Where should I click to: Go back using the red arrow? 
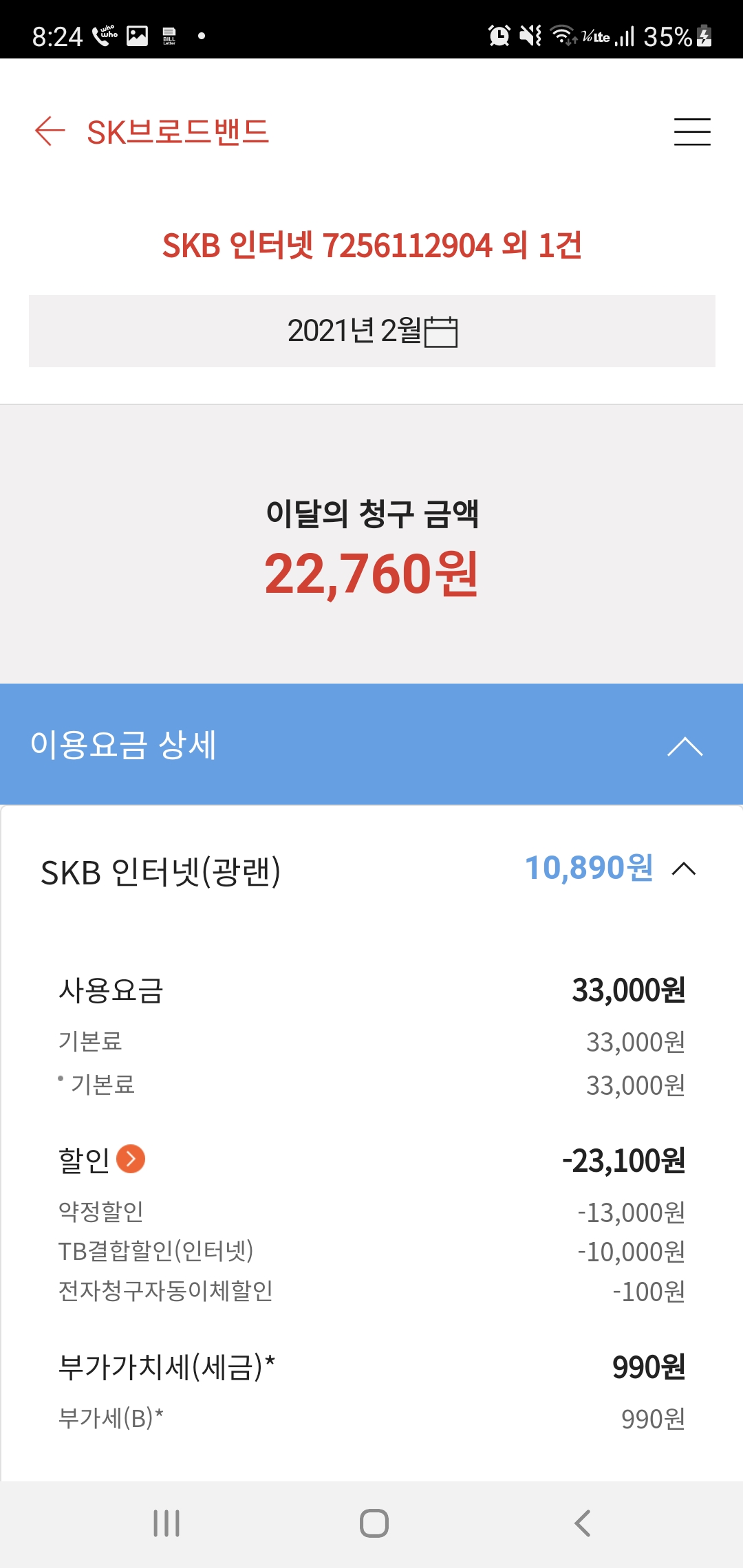[x=50, y=131]
